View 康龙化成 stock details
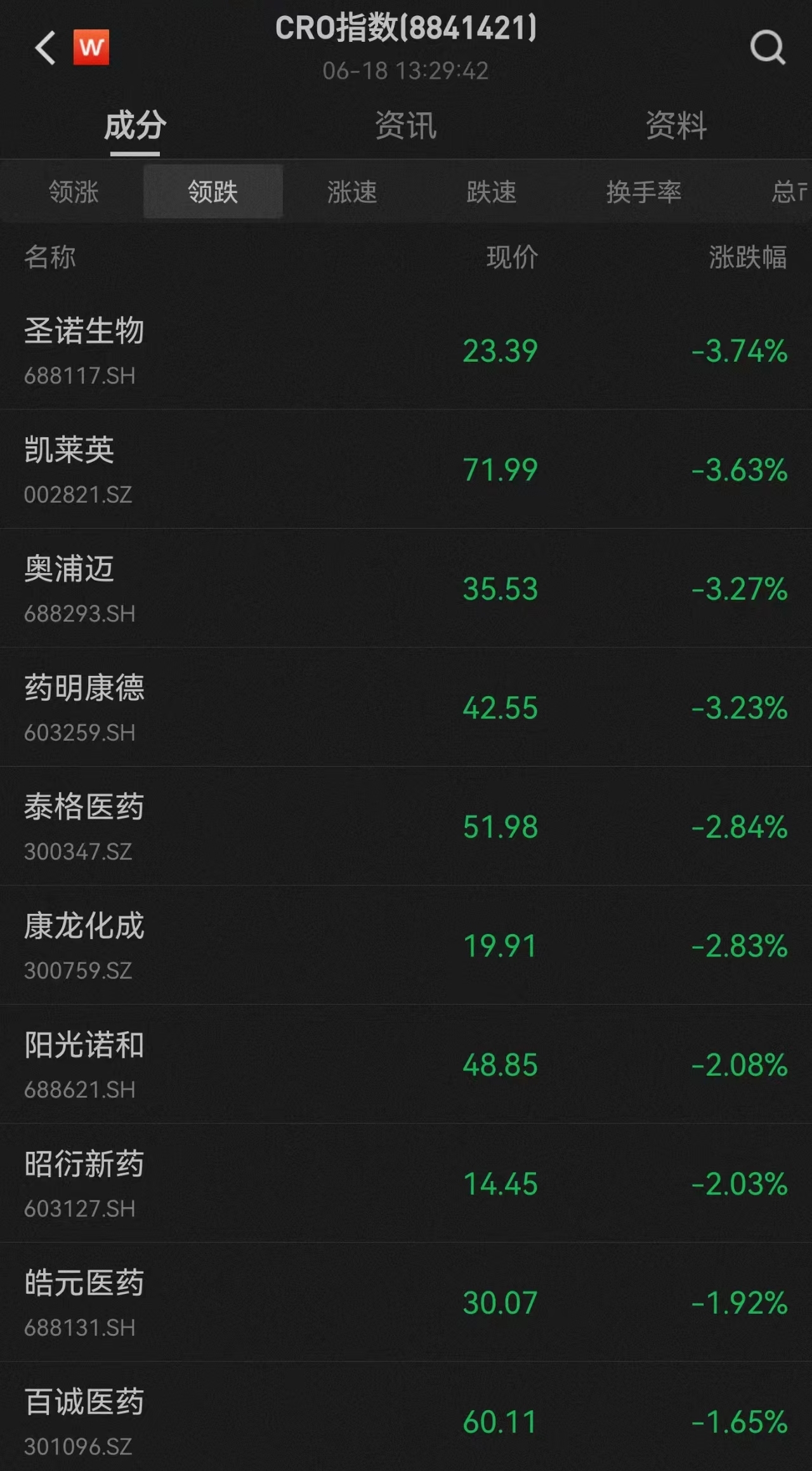 406,945
